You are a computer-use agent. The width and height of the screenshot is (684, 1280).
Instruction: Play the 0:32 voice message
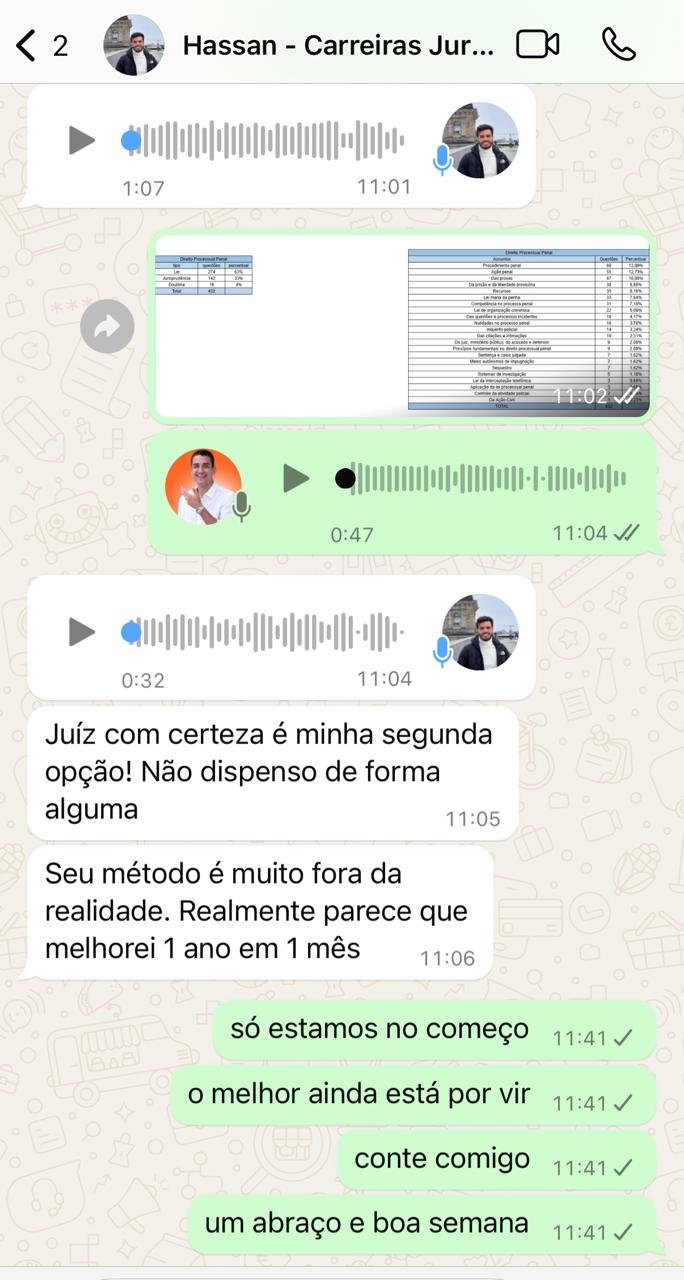[81, 632]
